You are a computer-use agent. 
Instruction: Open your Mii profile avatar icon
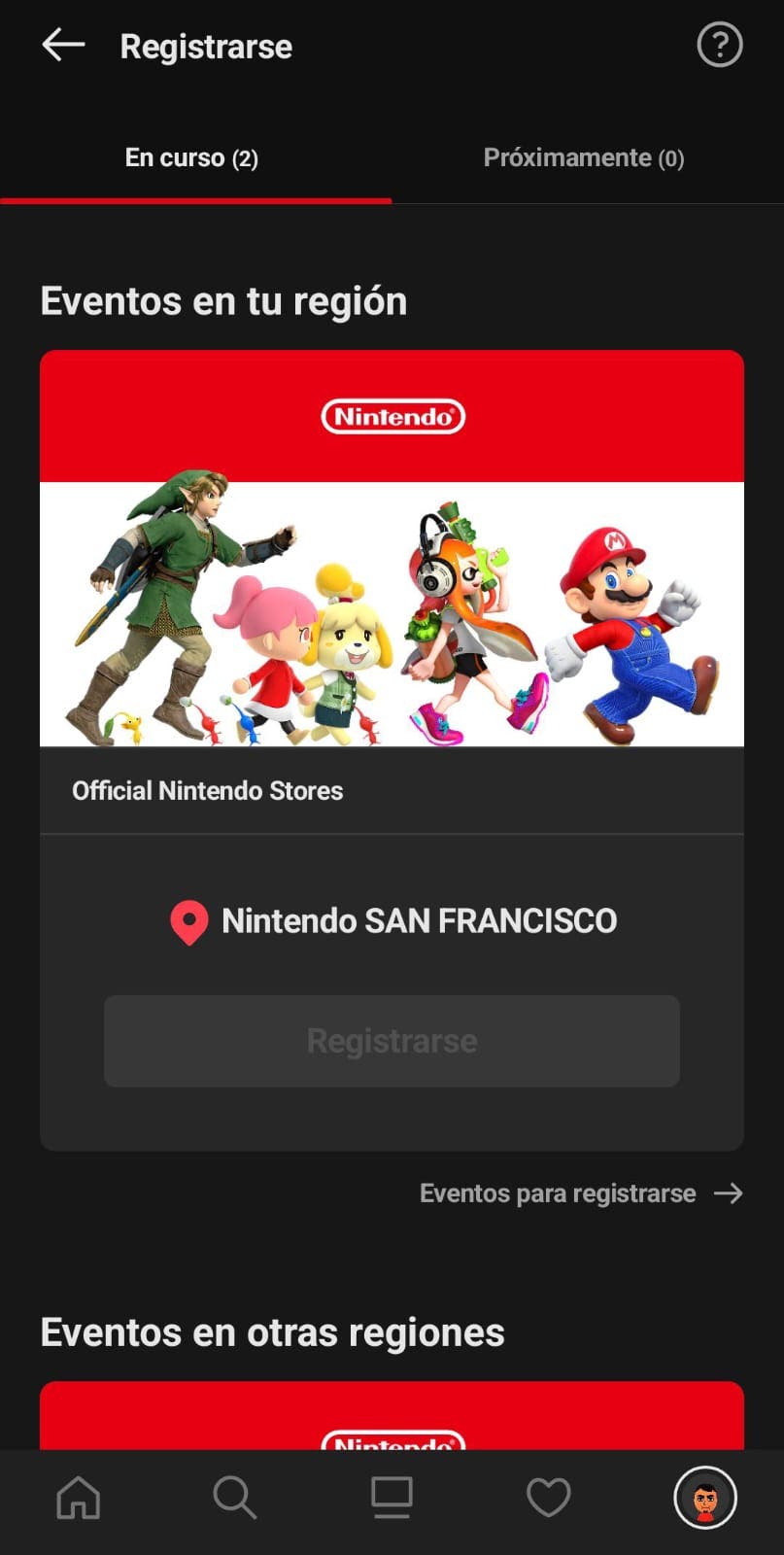tap(705, 1497)
